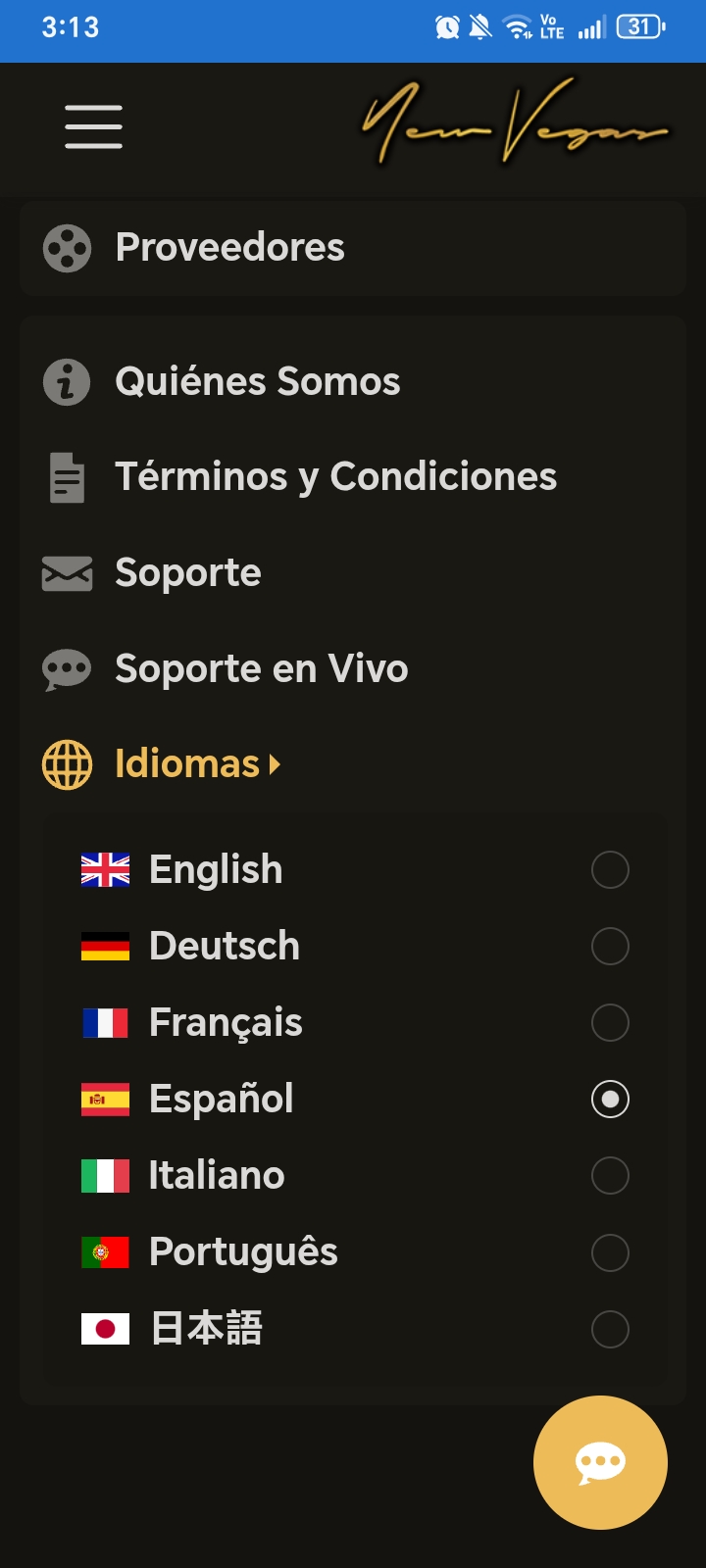Go to the Soporte page
This screenshot has height=1568, width=706.
pyautogui.click(x=187, y=573)
